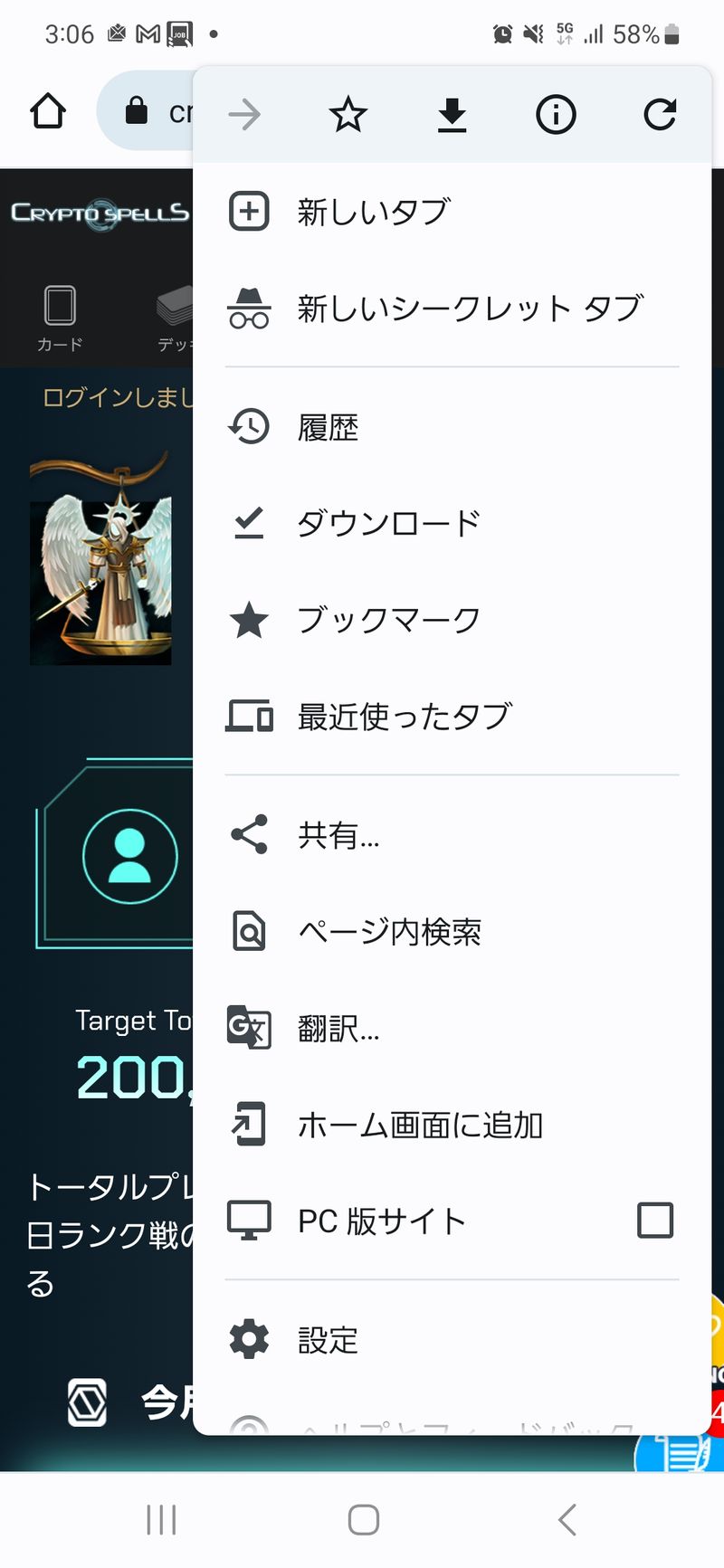Open 新しいシークレット タブ
724x1568 pixels.
469,309
